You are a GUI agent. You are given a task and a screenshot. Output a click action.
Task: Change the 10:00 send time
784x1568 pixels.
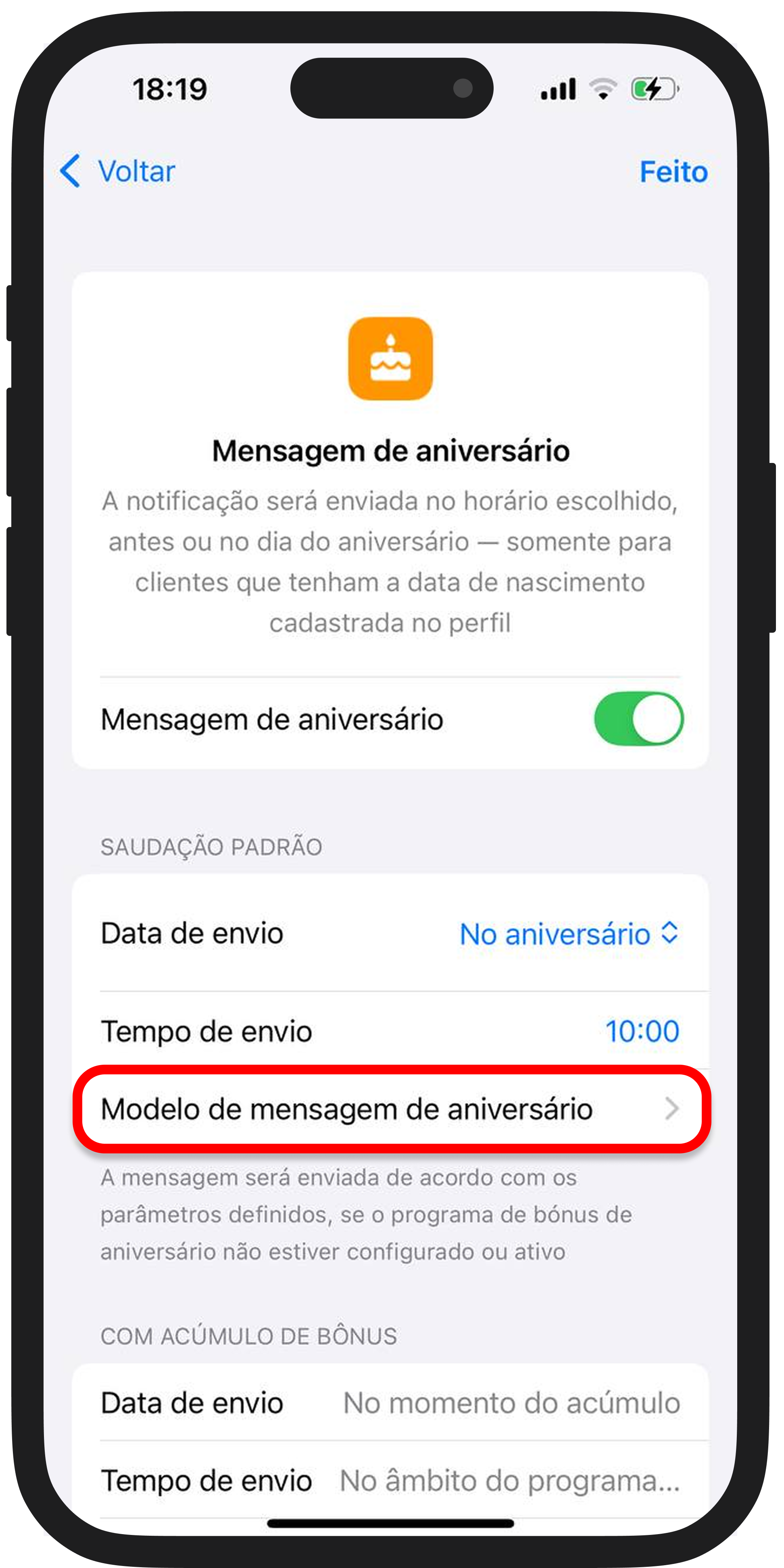click(642, 1031)
